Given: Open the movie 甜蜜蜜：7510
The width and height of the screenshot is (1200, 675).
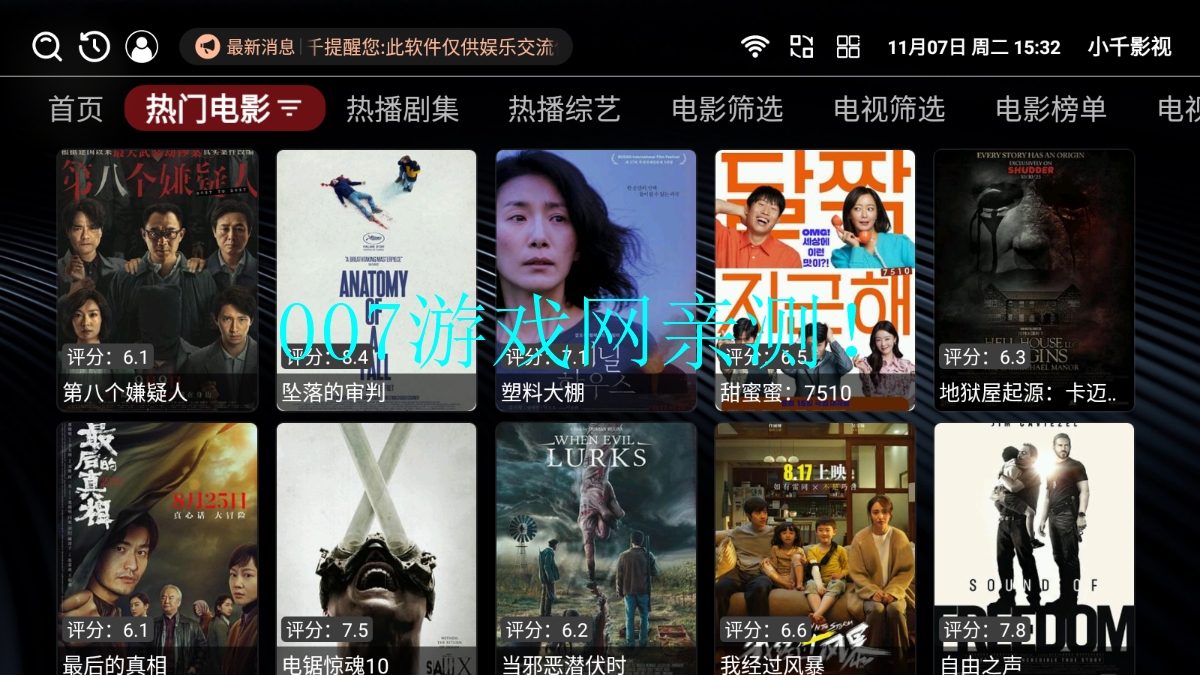Looking at the screenshot, I should click(815, 280).
